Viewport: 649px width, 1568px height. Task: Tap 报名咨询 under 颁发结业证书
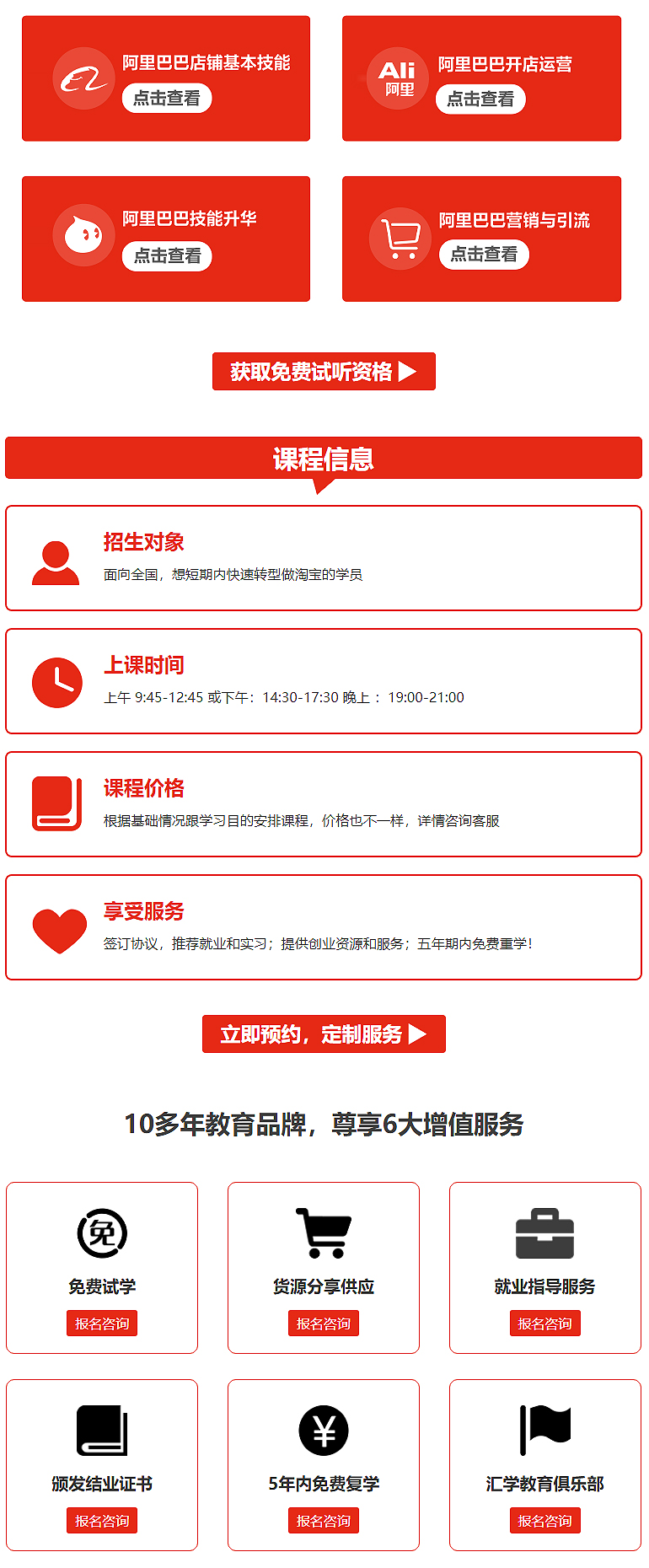coord(102,1521)
